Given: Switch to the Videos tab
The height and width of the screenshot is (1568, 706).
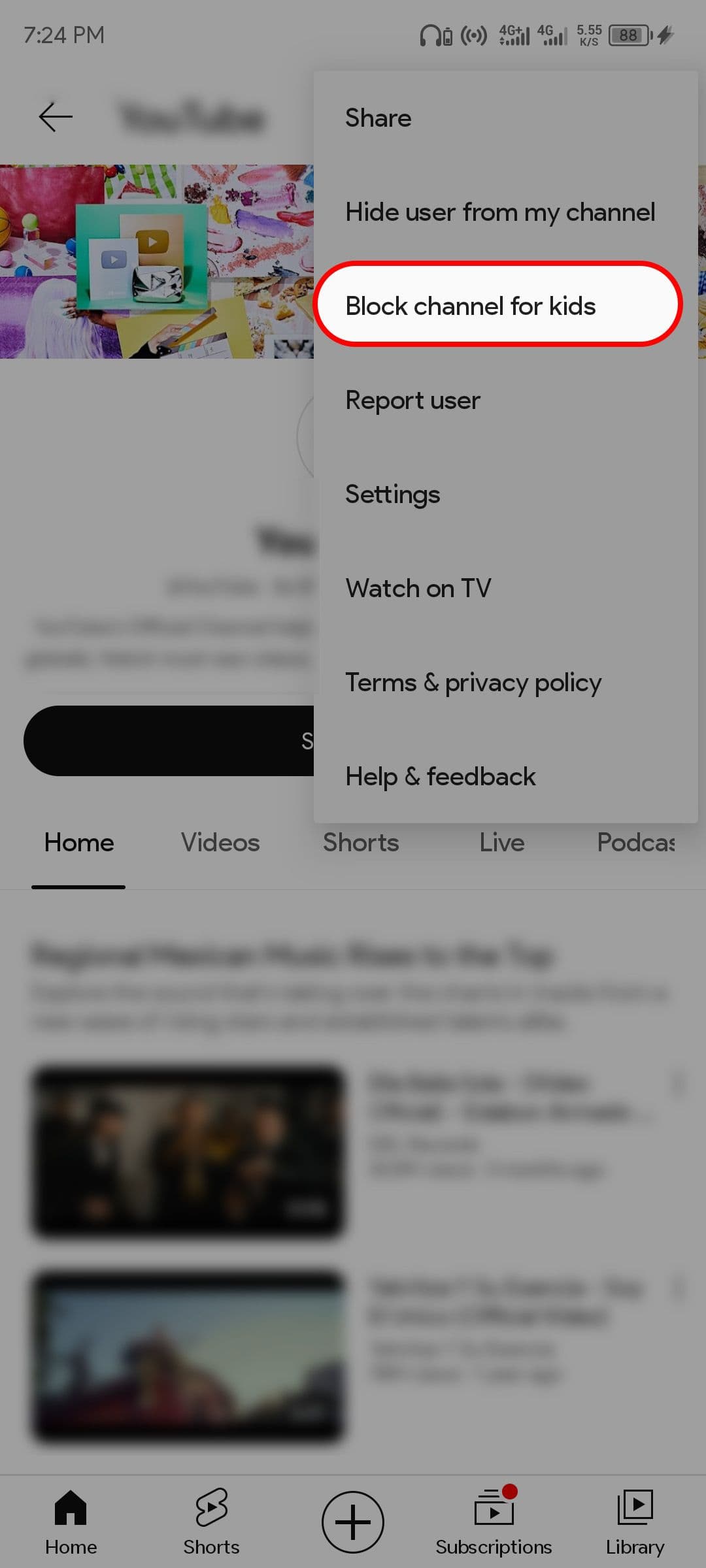Looking at the screenshot, I should (x=219, y=842).
